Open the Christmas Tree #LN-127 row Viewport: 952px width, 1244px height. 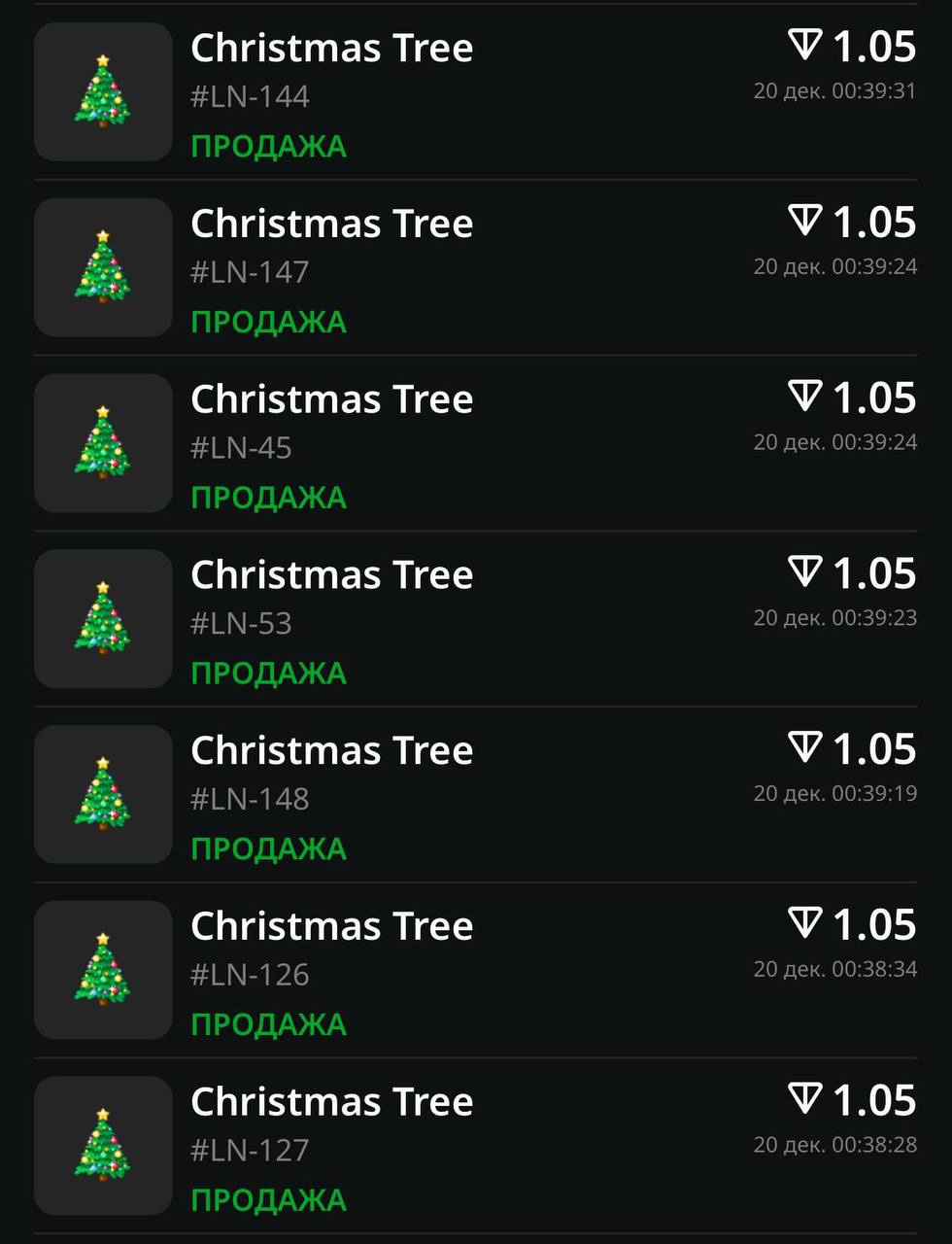pos(475,1148)
